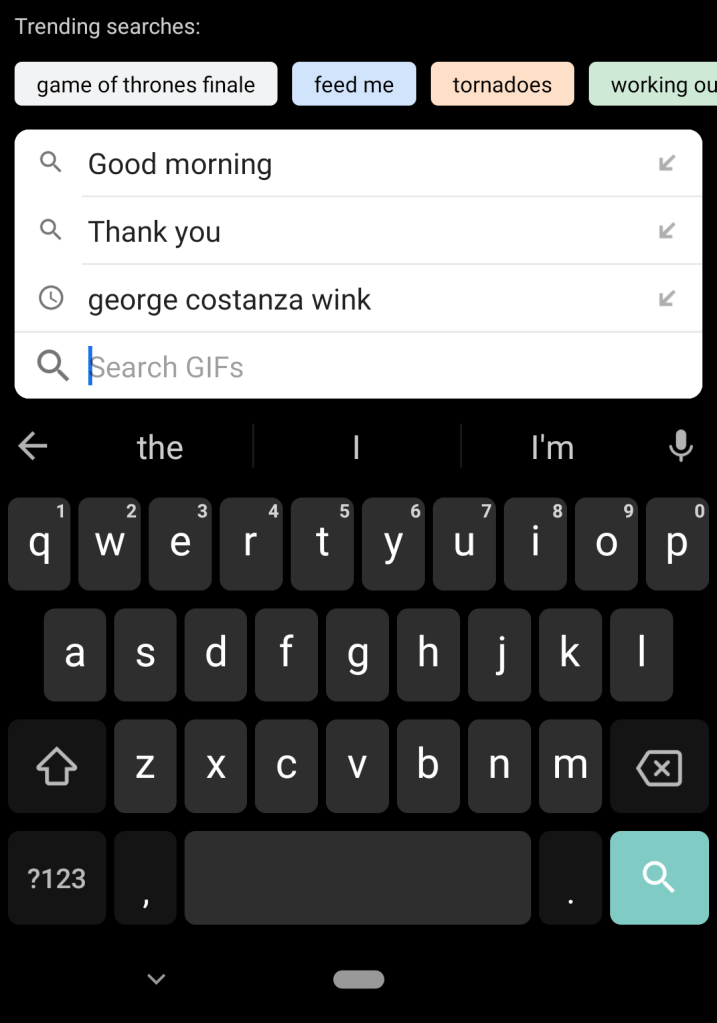Pick the "Good morning" search suggestion
Viewport: 717px width, 1023px height.
point(180,164)
